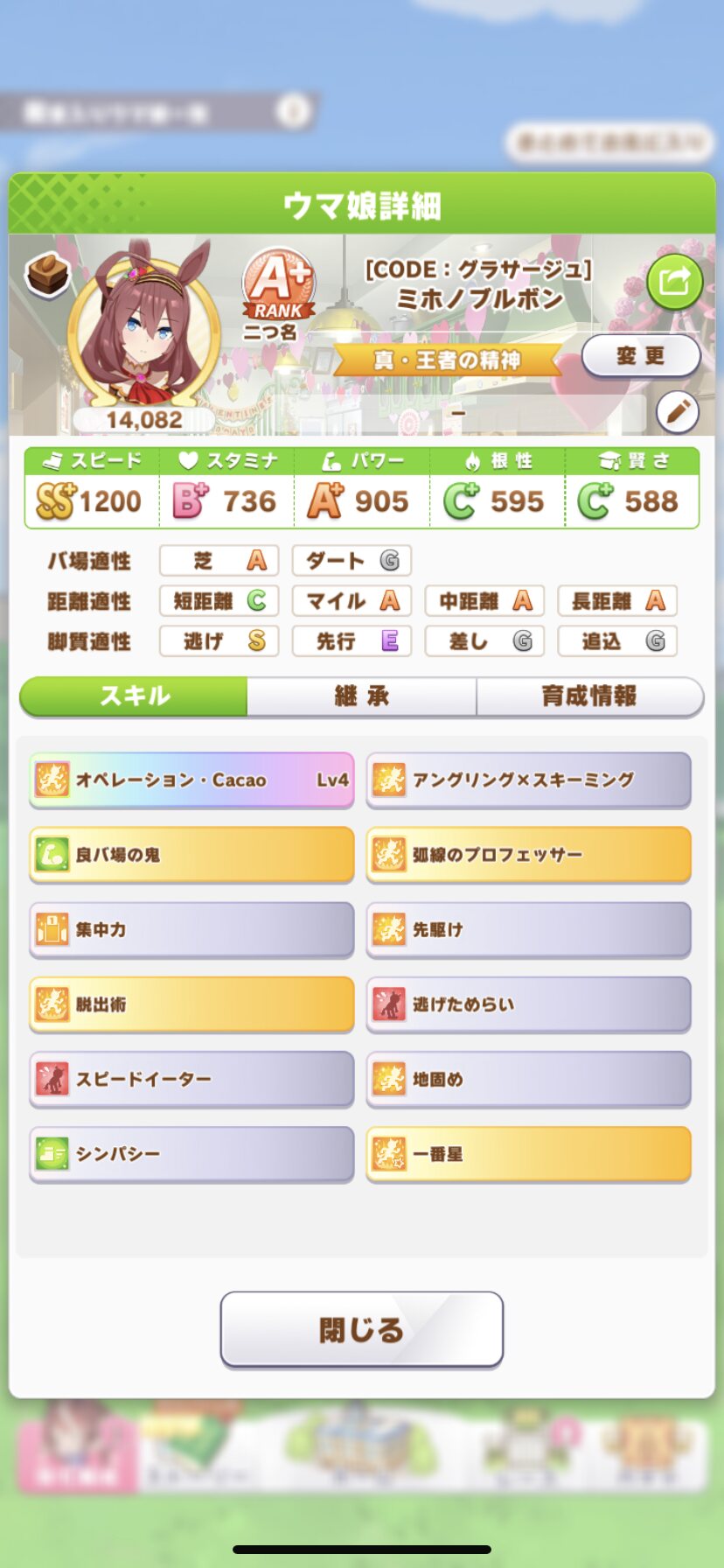Open skill オペレーション・Cacao details
The image size is (724, 1568).
(191, 780)
